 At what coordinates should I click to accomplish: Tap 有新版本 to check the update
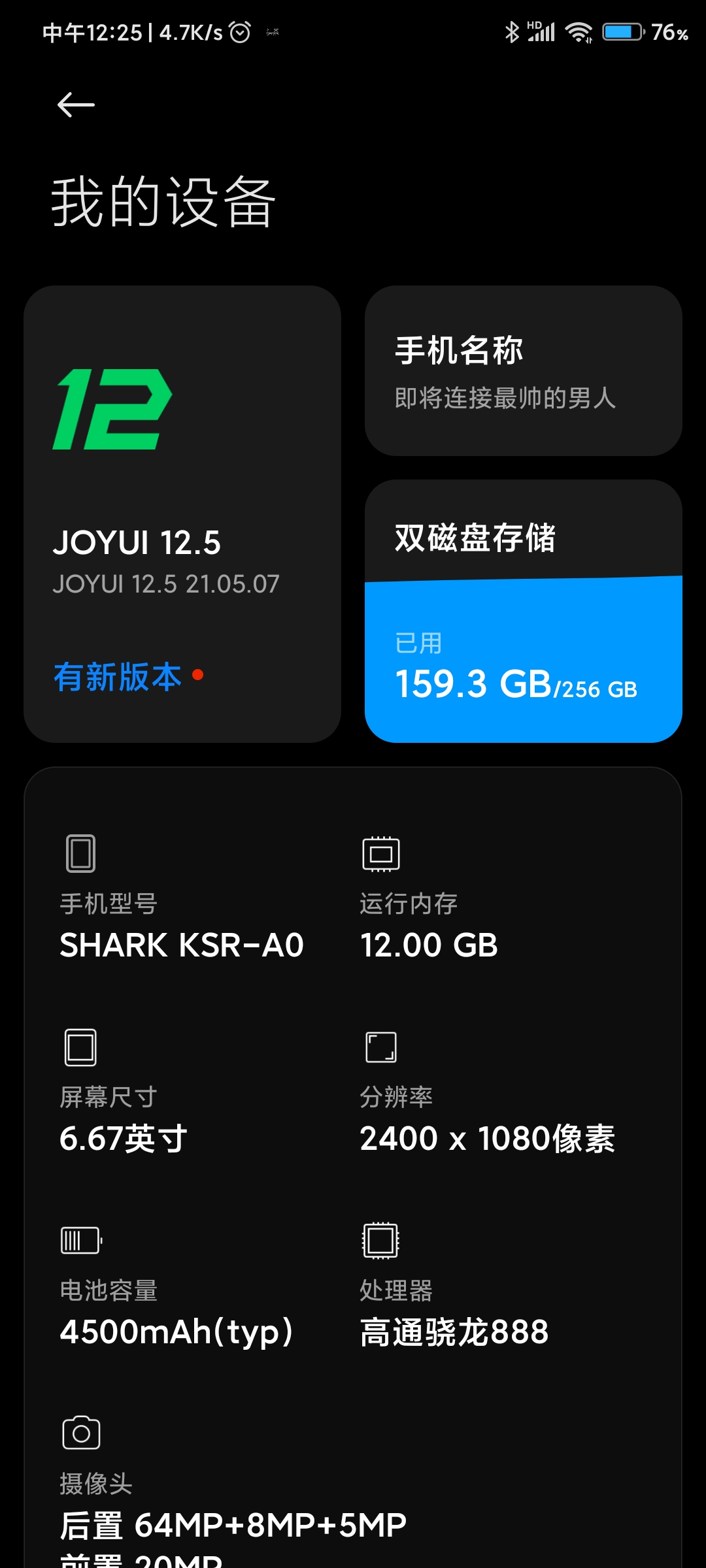[118, 676]
